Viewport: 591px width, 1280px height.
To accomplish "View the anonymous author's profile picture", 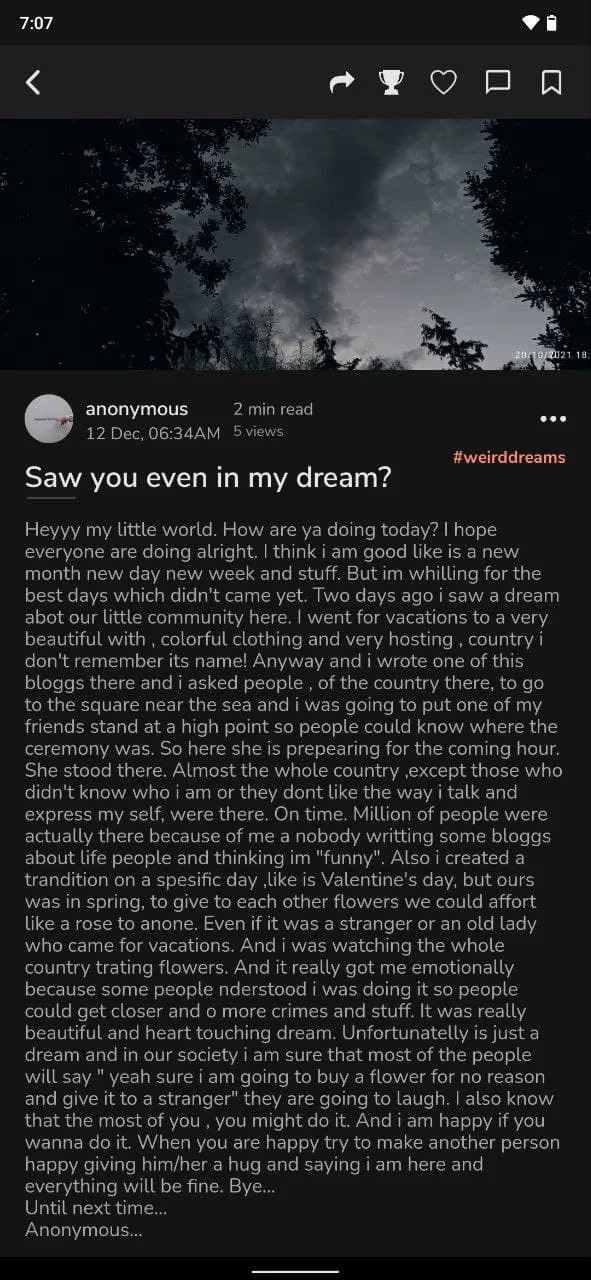I will pos(49,419).
